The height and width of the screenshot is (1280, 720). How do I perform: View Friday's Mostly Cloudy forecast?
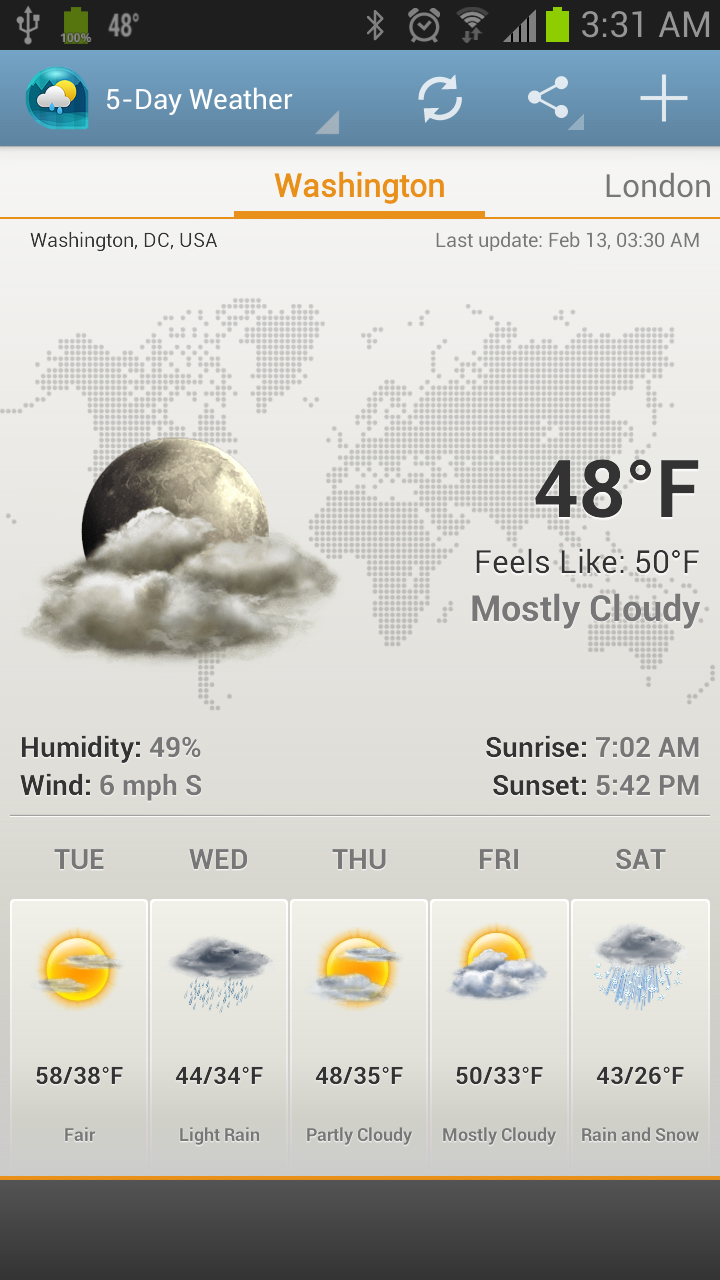(x=499, y=1030)
